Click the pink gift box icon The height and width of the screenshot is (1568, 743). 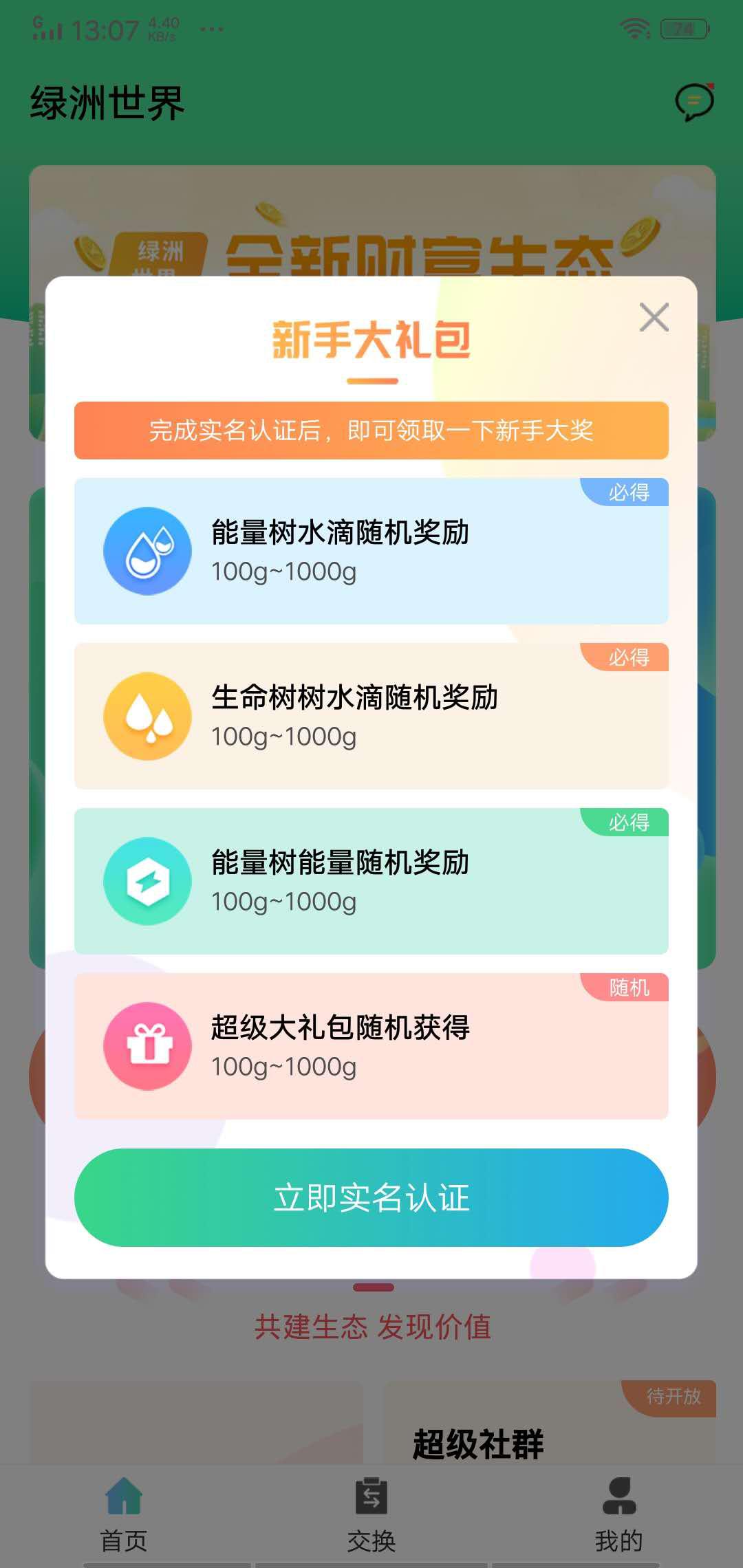pyautogui.click(x=146, y=1045)
